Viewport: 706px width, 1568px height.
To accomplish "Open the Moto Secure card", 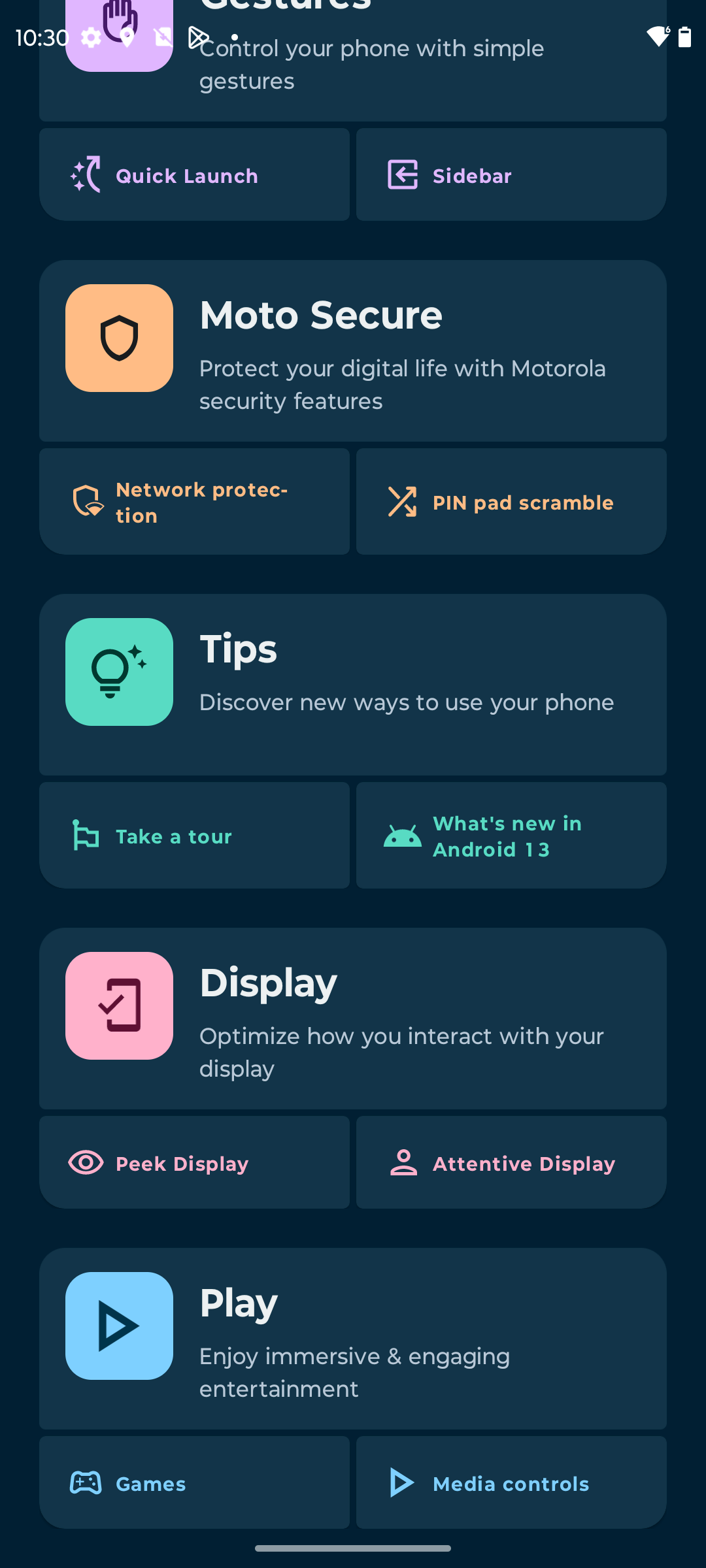I will [353, 351].
